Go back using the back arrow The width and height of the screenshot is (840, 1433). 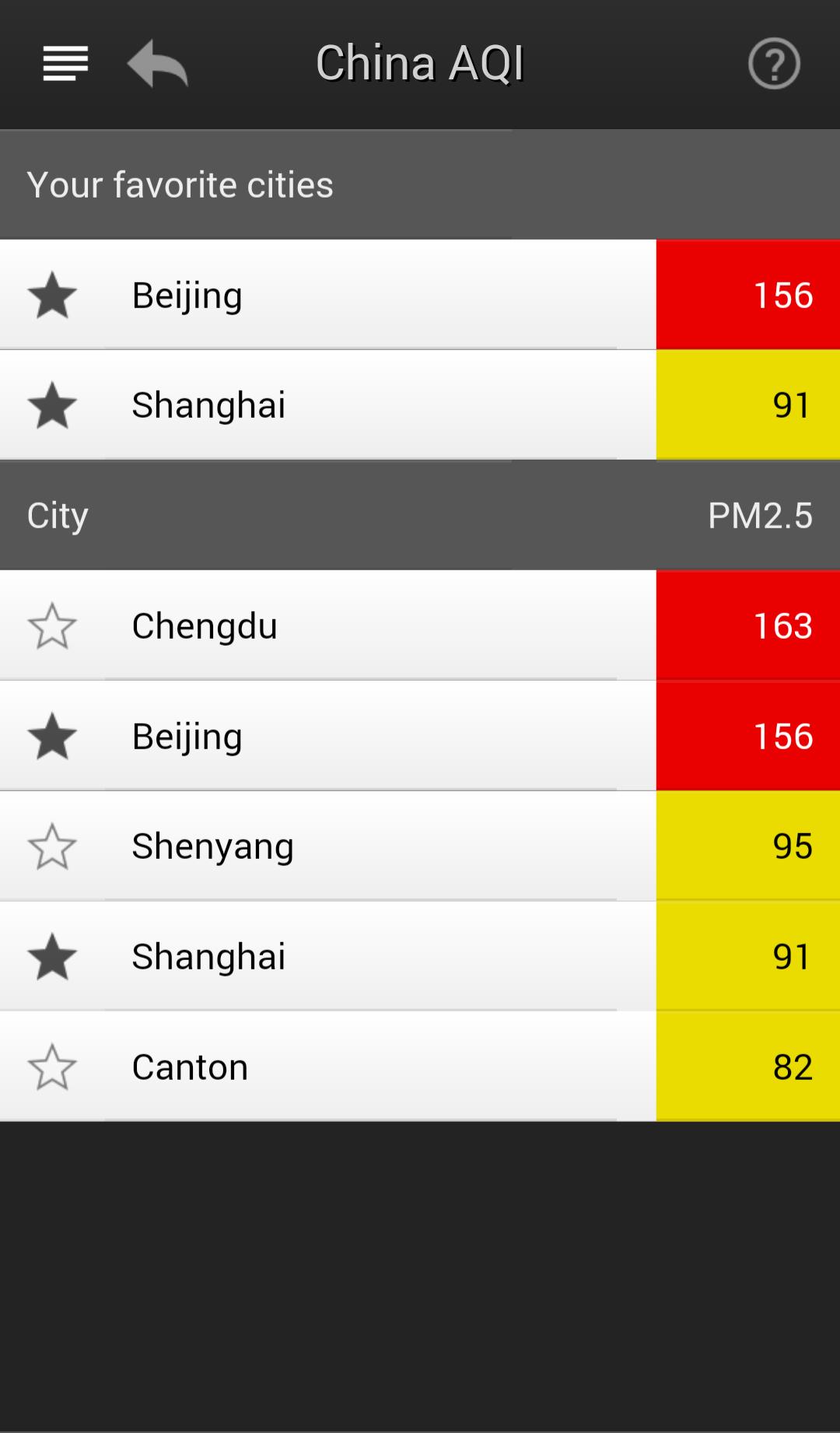[x=156, y=63]
